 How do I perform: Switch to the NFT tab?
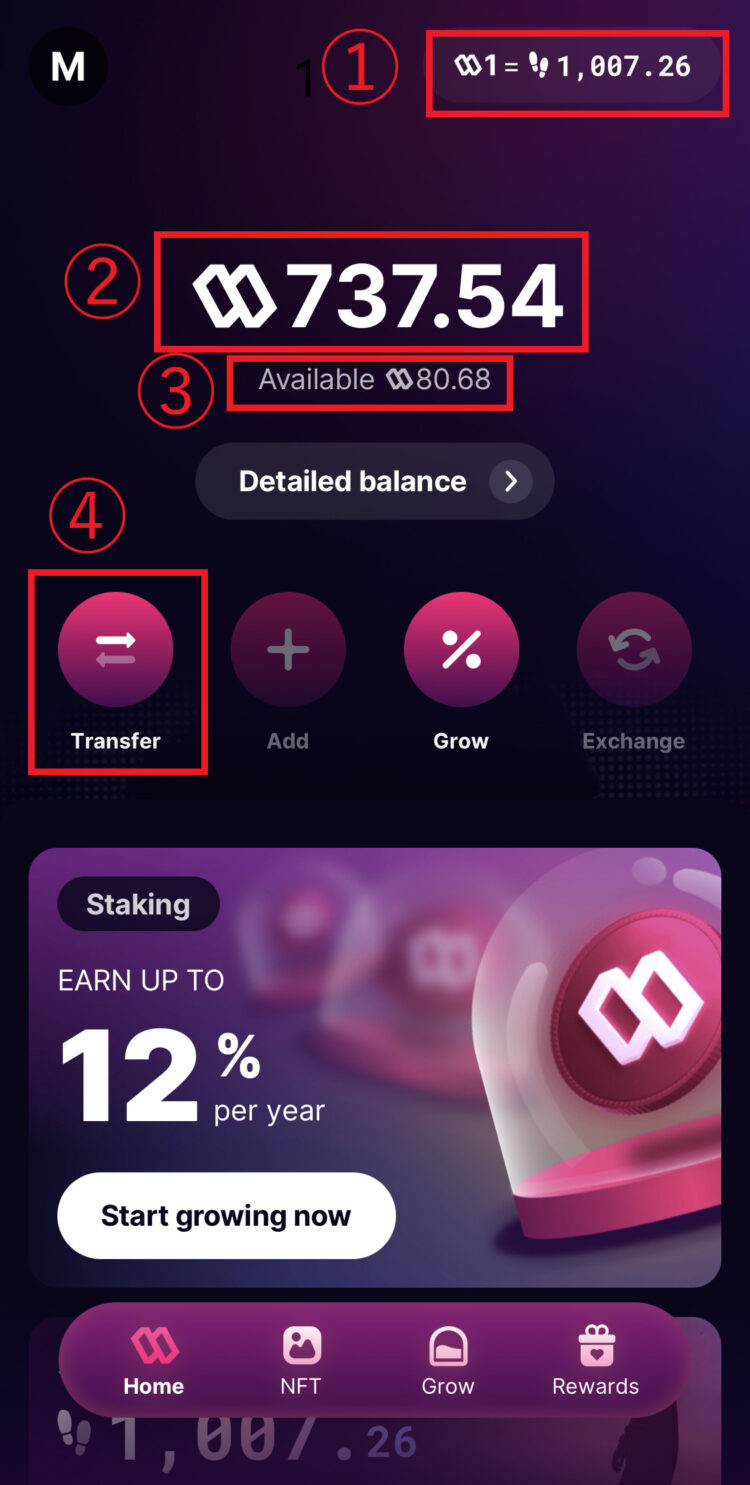pos(301,1361)
